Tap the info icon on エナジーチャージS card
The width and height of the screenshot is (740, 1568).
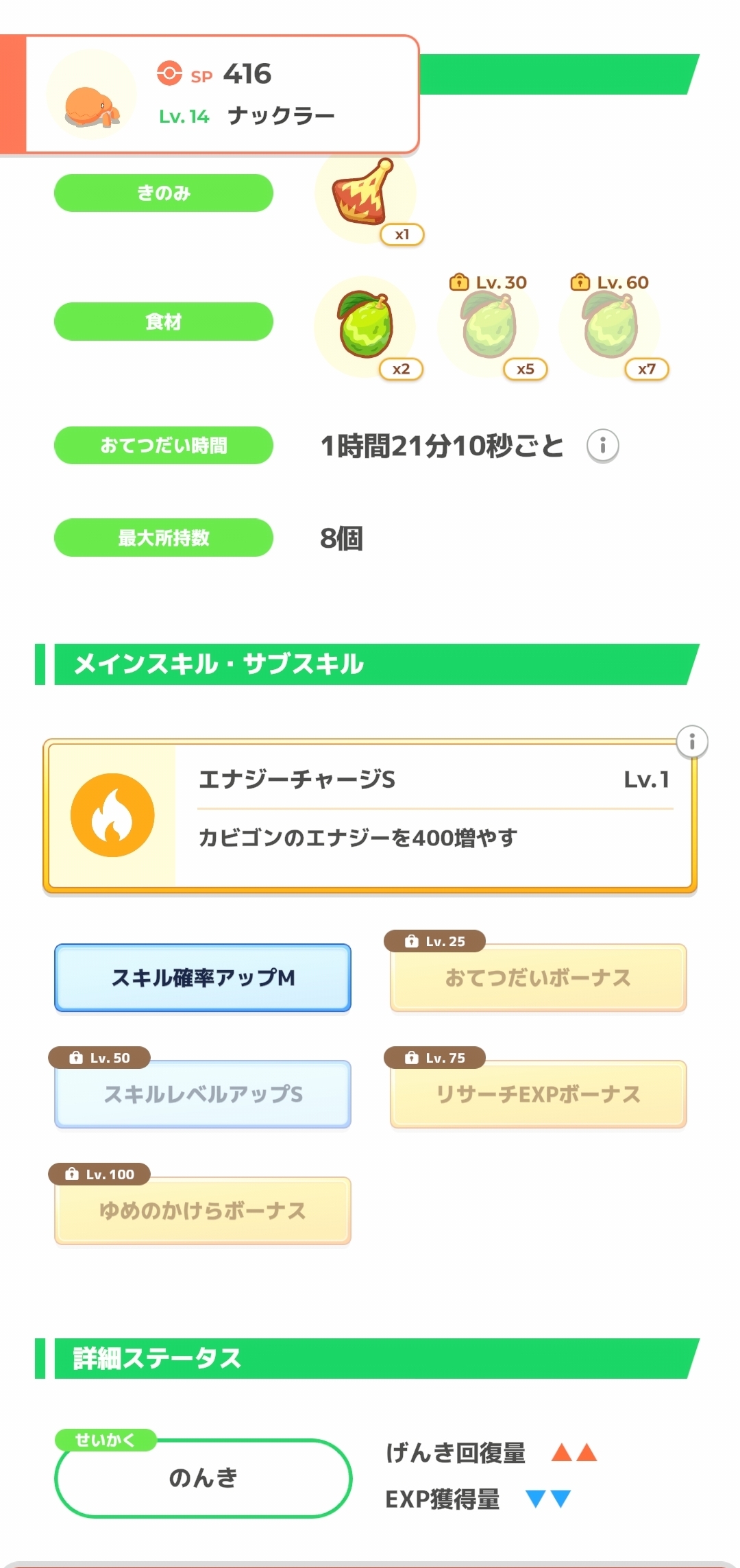tap(691, 742)
